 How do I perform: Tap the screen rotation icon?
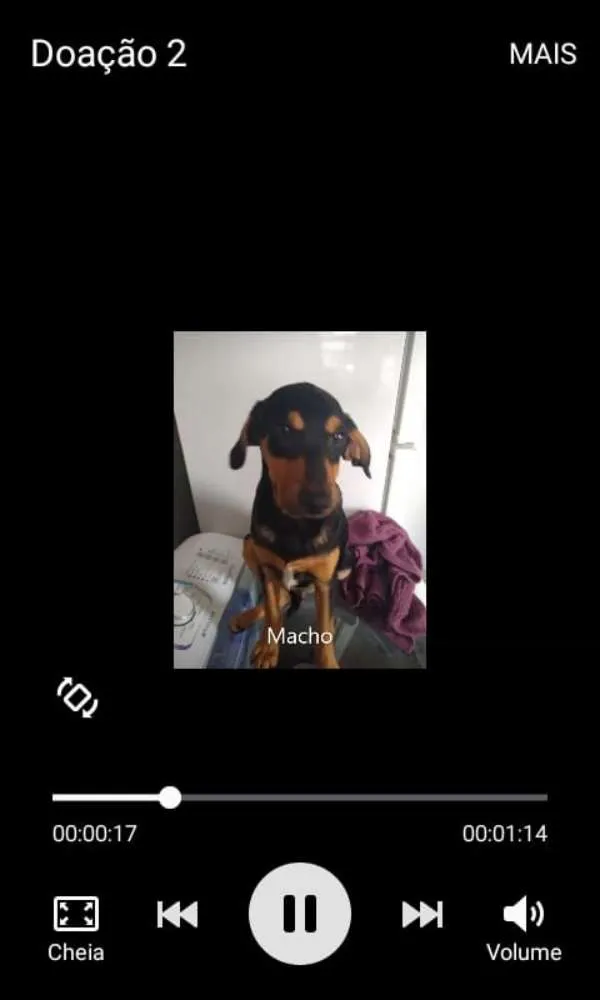[77, 697]
